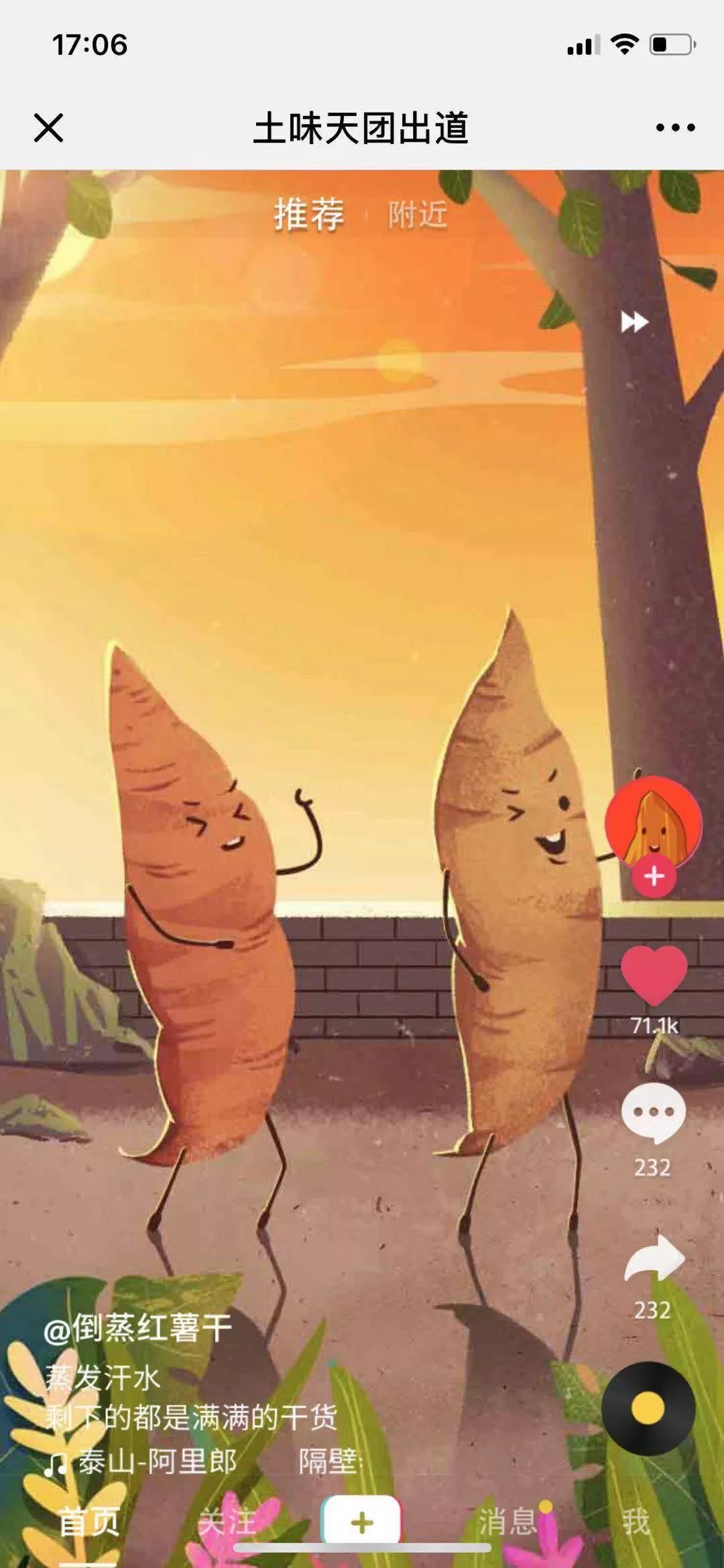Screen dimensions: 724x1568
Task: Skip ahead with the fast-forward icon
Action: (x=634, y=322)
